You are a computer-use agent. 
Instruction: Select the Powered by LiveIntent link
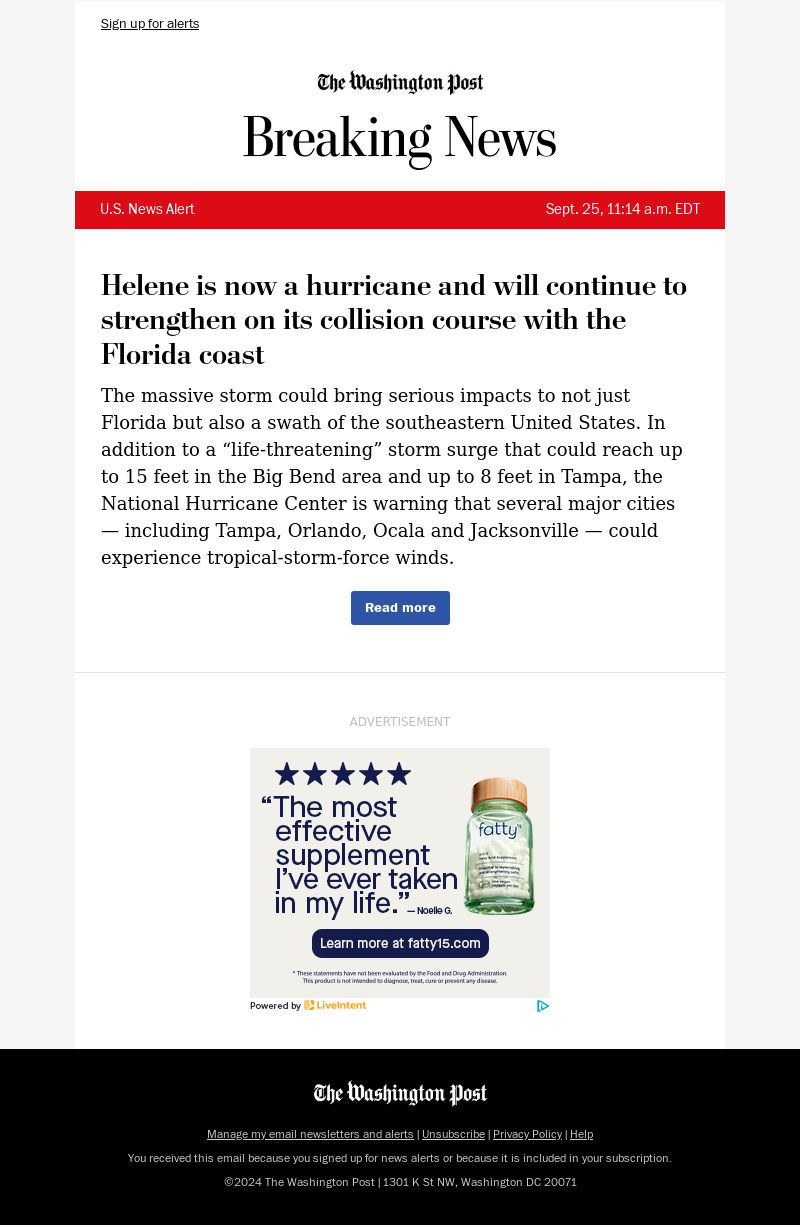pyautogui.click(x=308, y=1006)
